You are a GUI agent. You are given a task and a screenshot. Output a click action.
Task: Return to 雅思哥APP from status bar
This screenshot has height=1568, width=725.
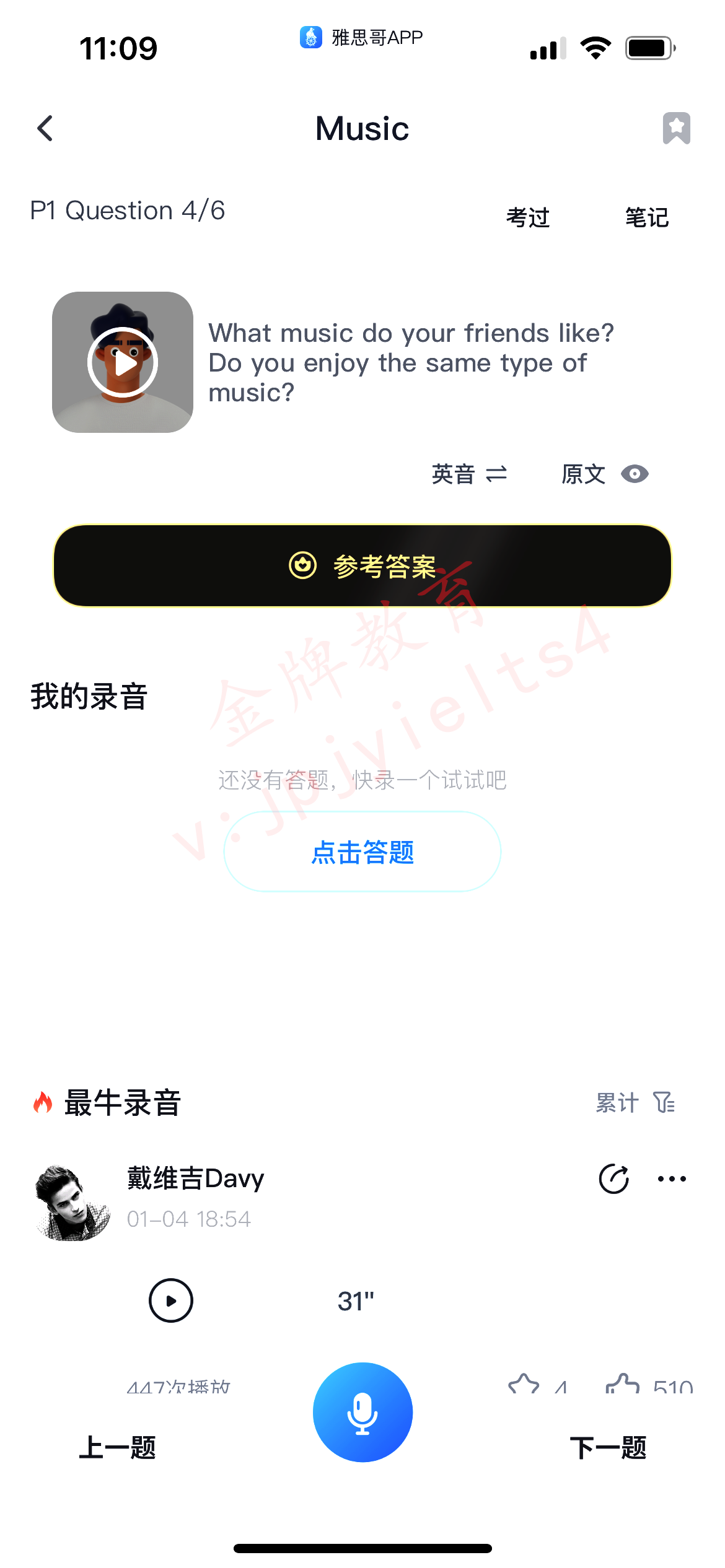361,38
